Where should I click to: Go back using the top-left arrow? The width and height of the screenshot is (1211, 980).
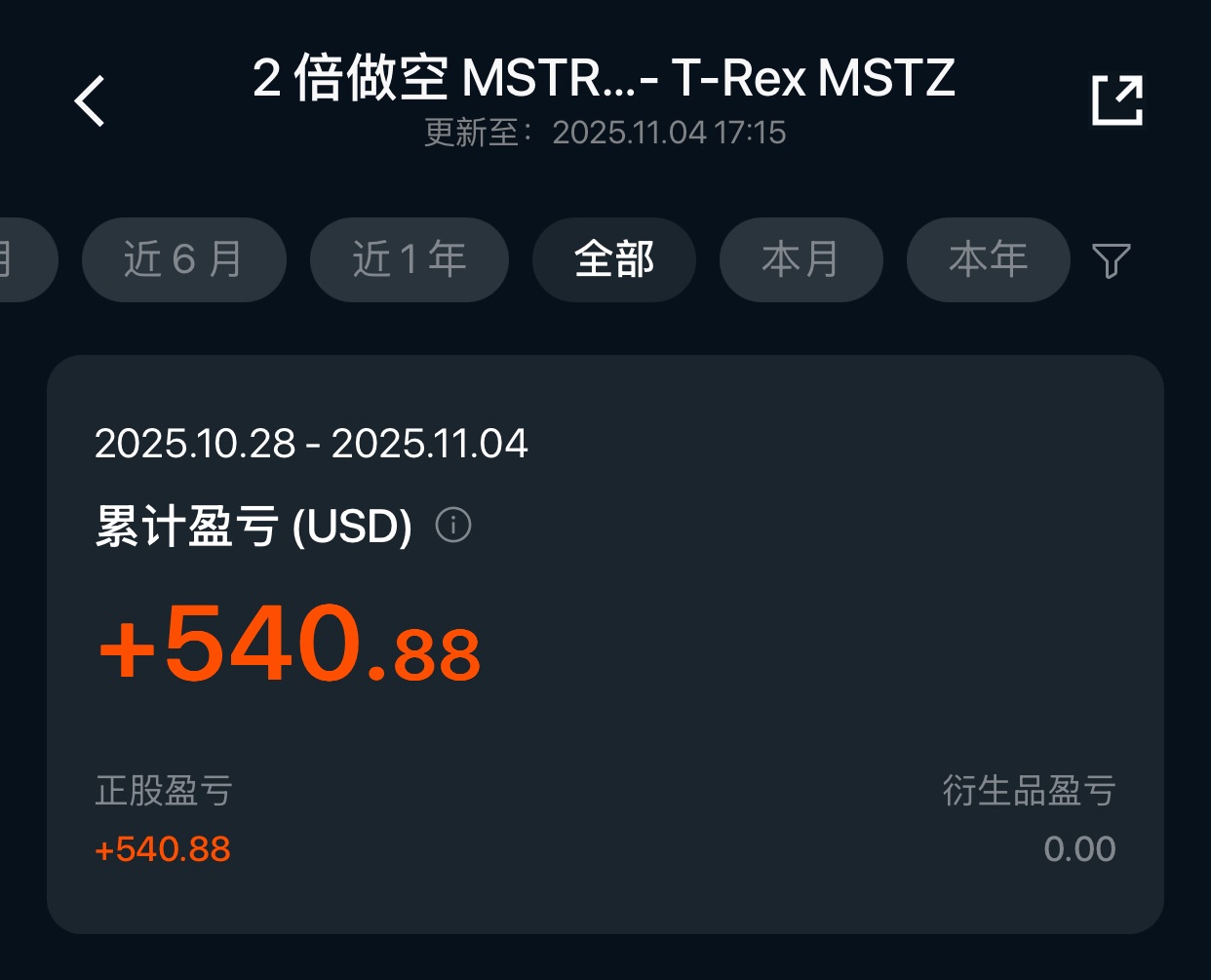[90, 101]
